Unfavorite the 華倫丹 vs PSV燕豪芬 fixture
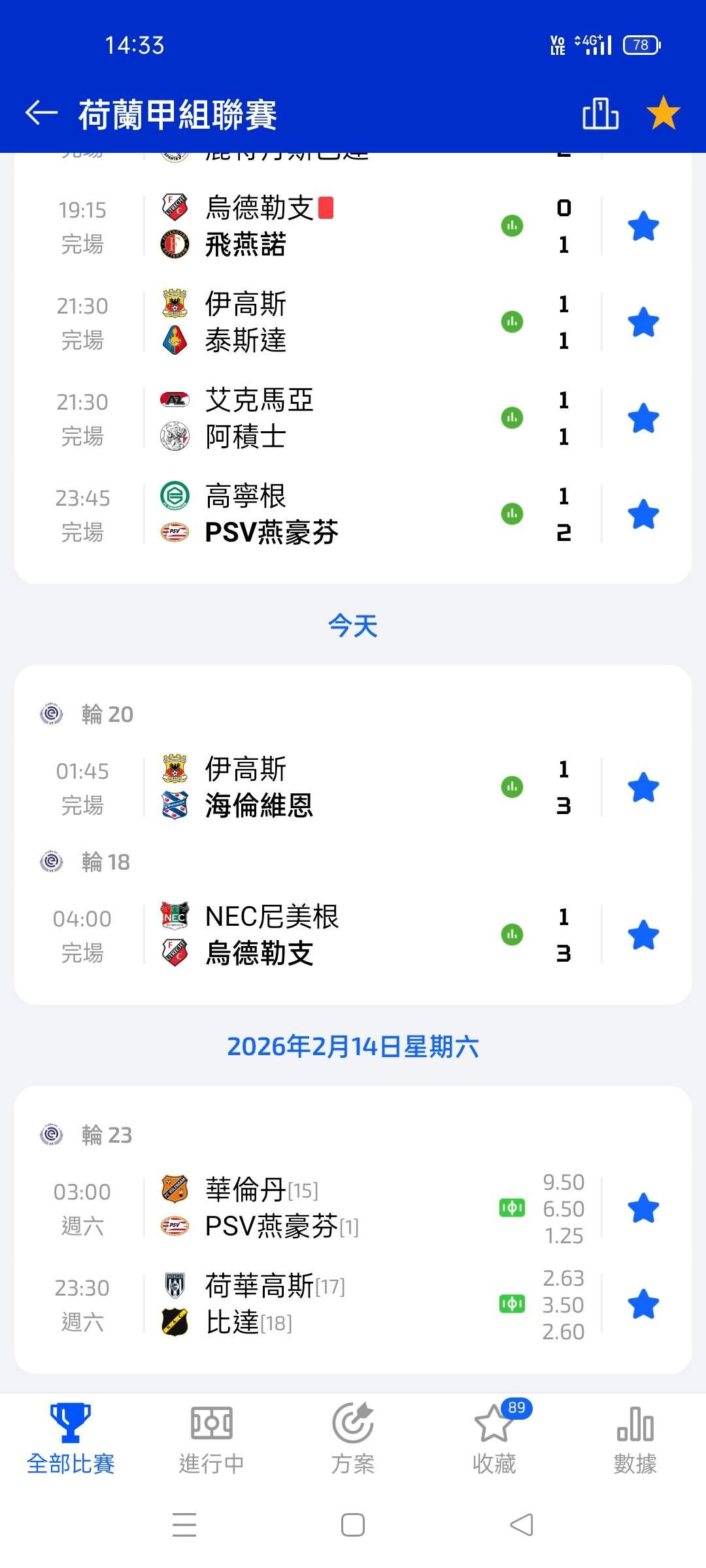 (643, 1208)
